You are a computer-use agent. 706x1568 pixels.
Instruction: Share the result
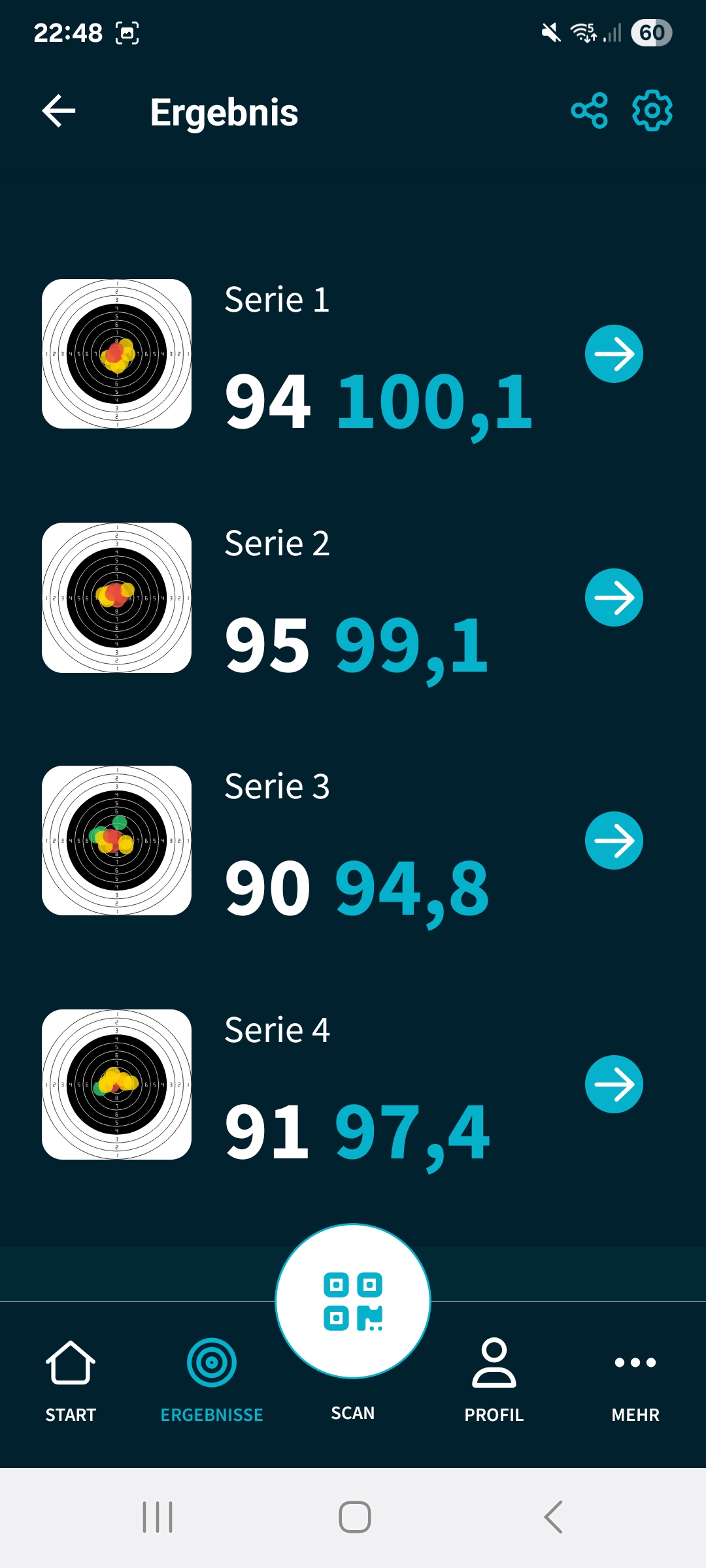click(589, 110)
